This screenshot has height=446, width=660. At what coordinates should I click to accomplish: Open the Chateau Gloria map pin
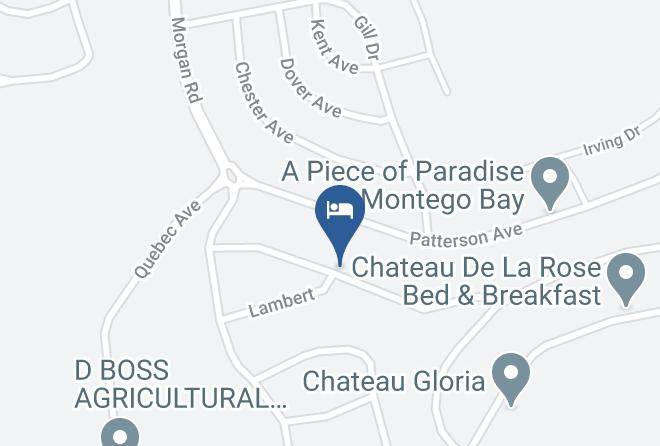click(x=511, y=378)
